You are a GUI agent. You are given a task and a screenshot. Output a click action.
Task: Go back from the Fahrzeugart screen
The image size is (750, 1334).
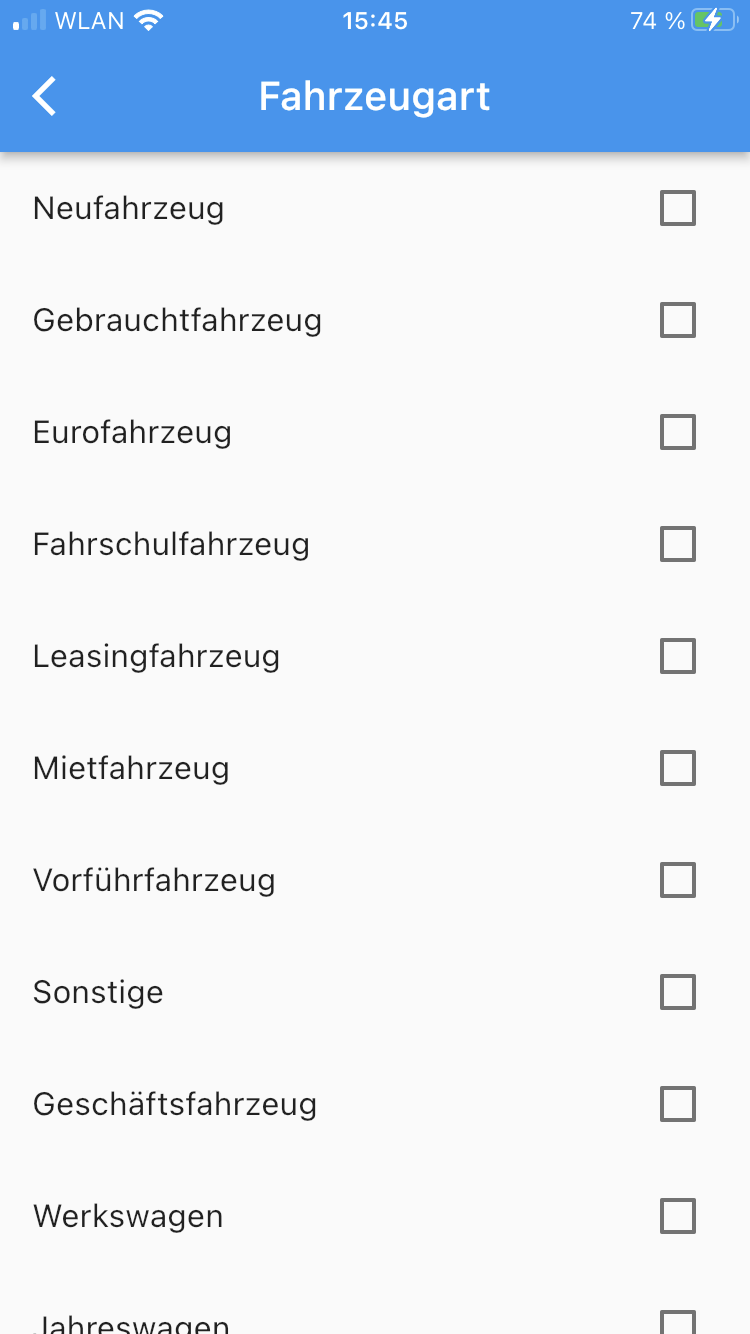click(x=44, y=97)
